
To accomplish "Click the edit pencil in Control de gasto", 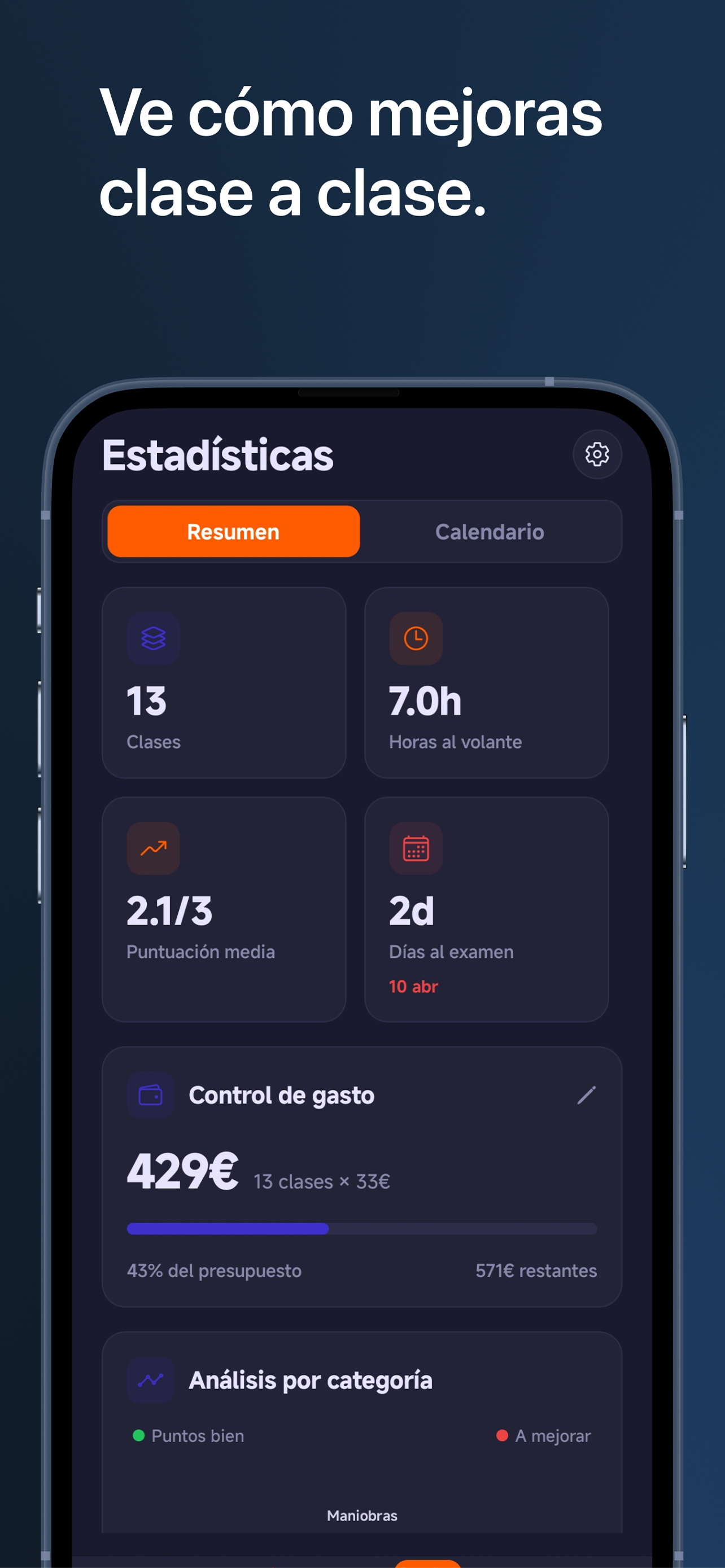I will (587, 1096).
